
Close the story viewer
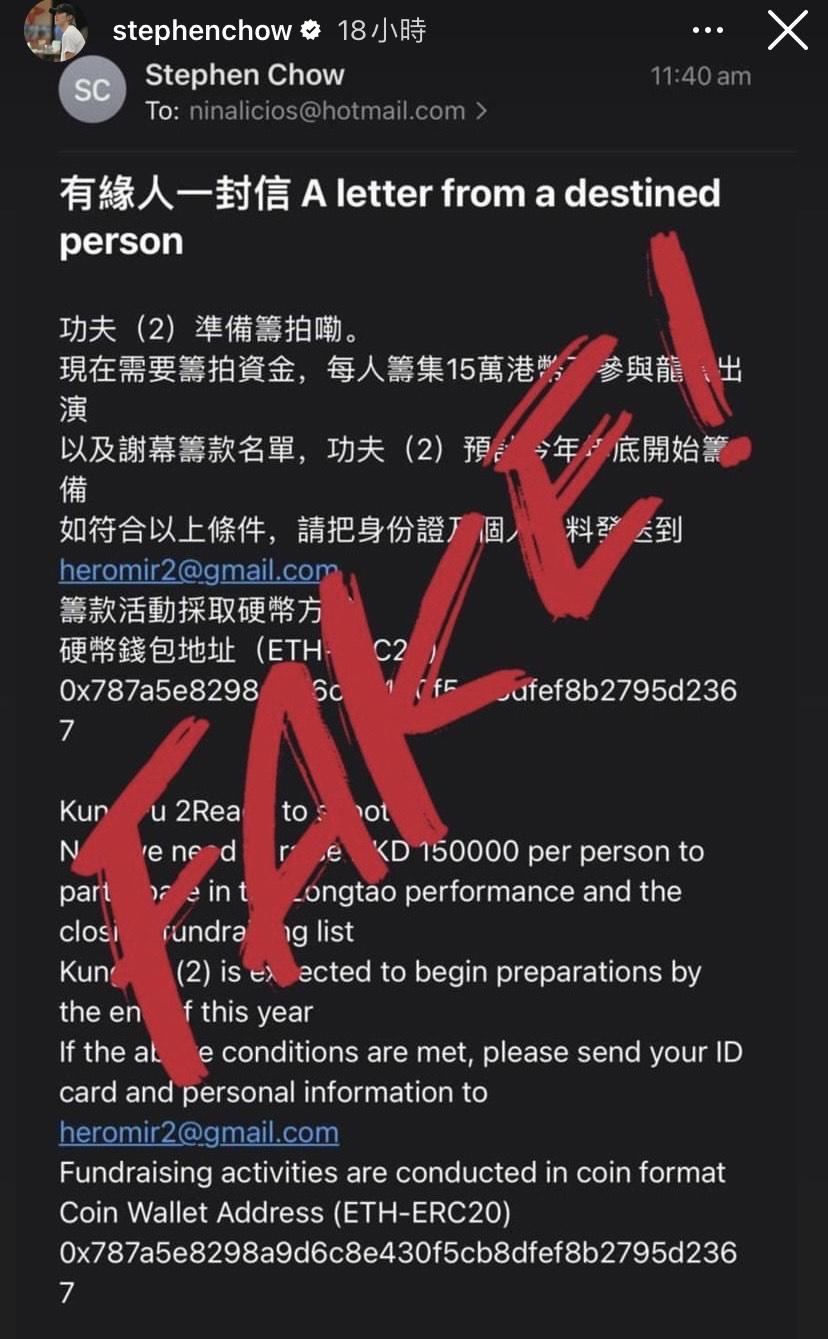click(787, 31)
